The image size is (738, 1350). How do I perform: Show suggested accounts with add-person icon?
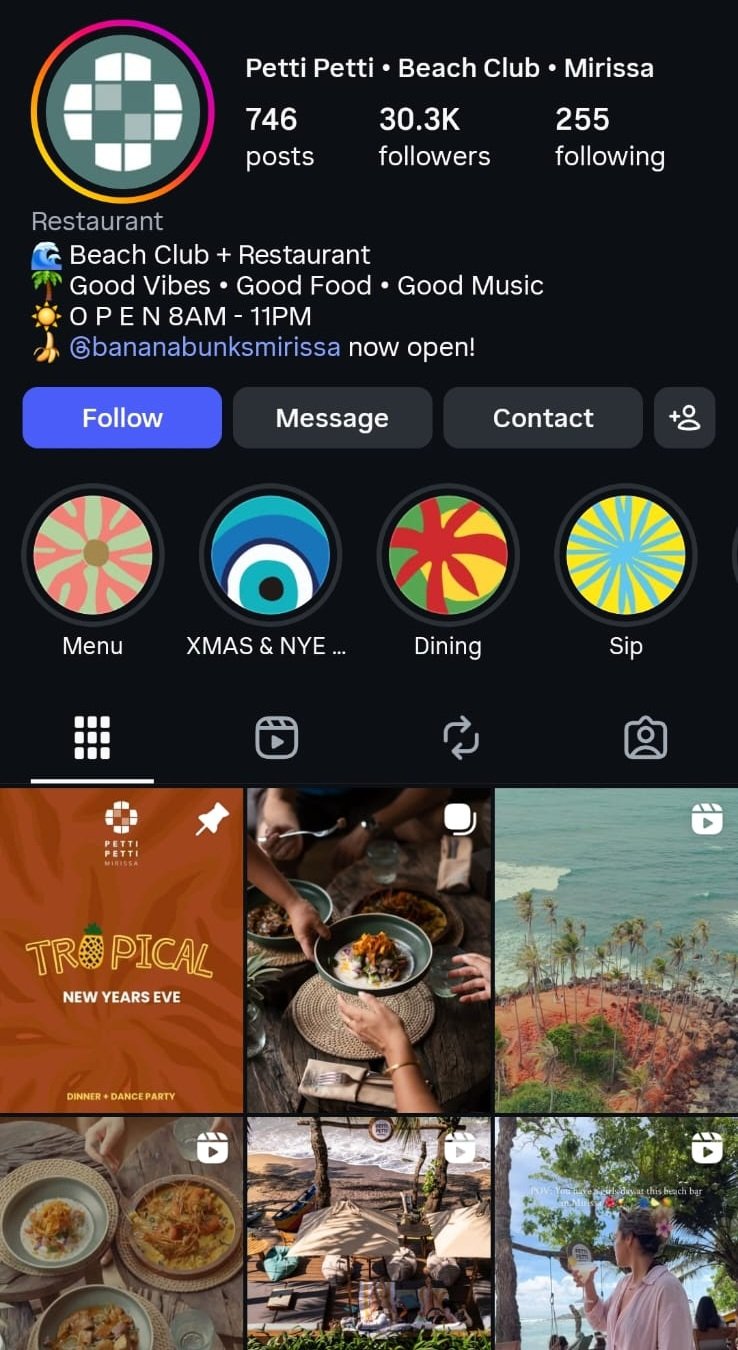point(685,418)
